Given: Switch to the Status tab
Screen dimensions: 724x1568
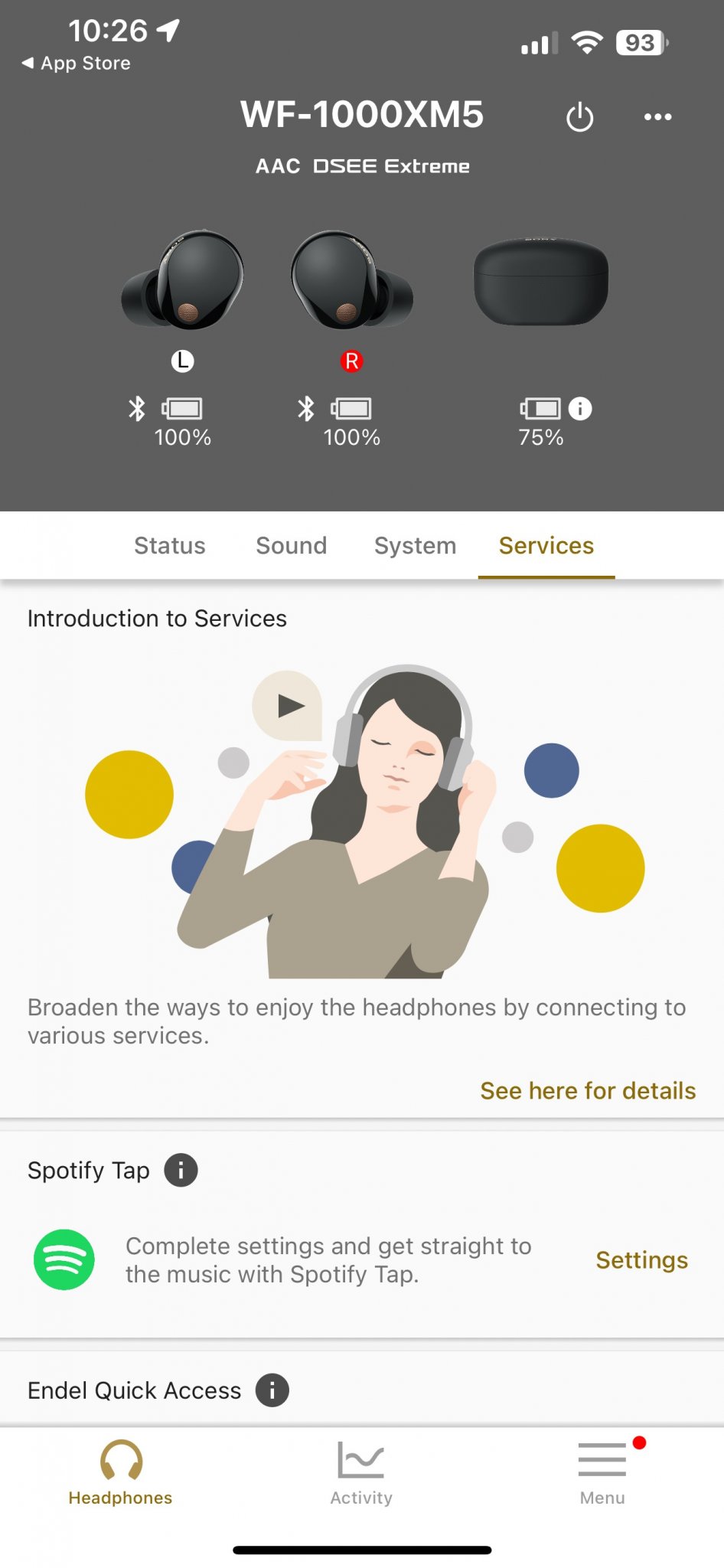Looking at the screenshot, I should pyautogui.click(x=170, y=545).
